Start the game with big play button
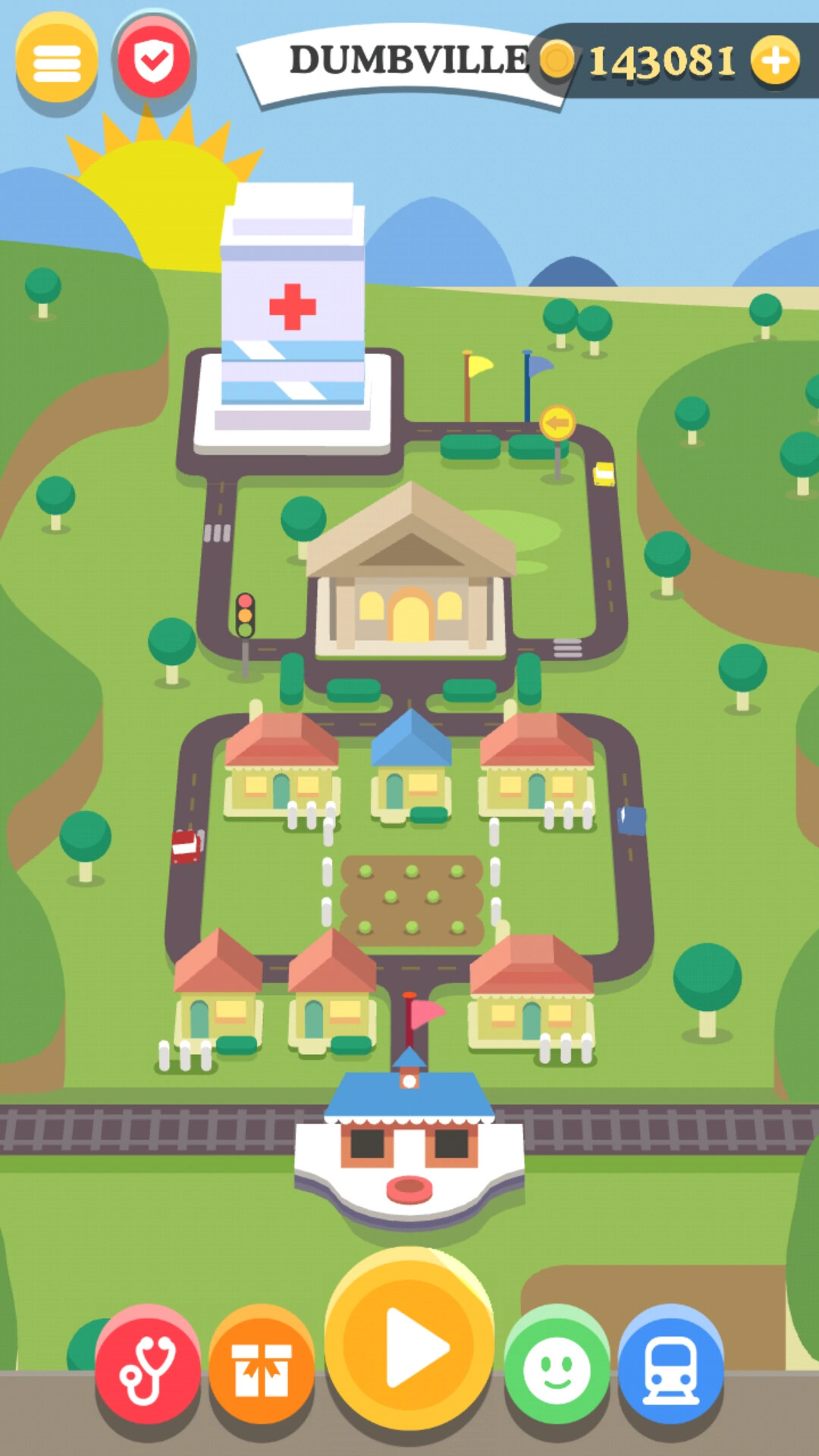The width and height of the screenshot is (819, 1456). pyautogui.click(x=409, y=1348)
